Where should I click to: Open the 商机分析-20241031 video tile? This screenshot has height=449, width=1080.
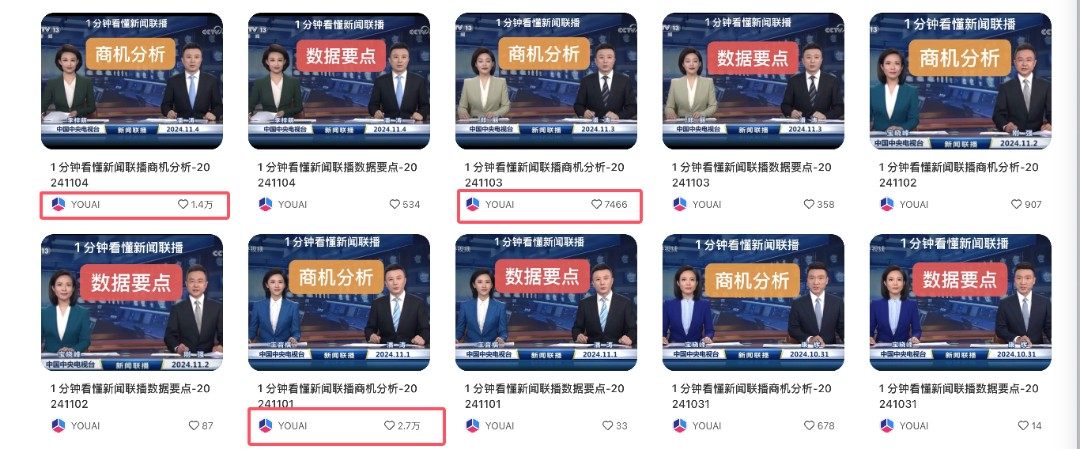coord(753,302)
